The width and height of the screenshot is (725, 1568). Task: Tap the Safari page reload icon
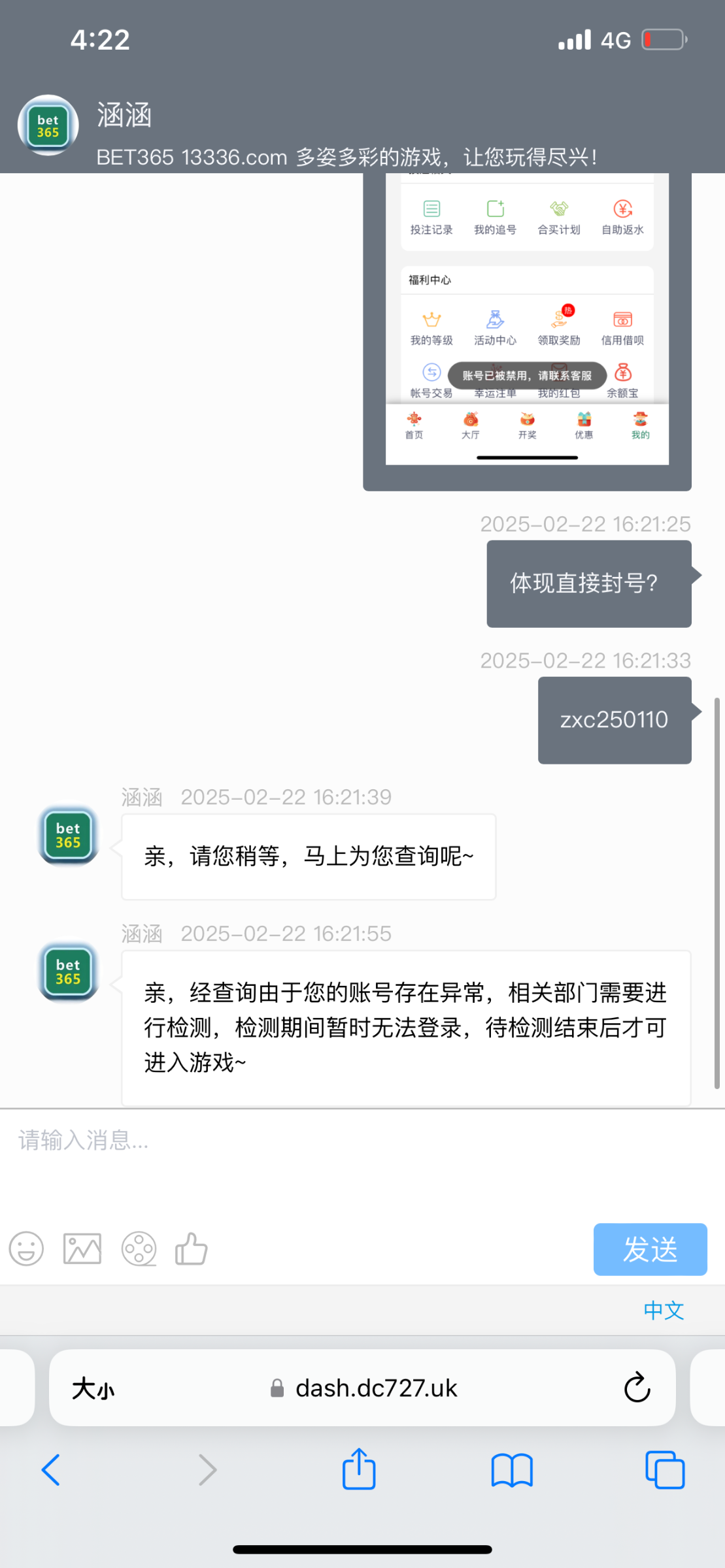635,1388
